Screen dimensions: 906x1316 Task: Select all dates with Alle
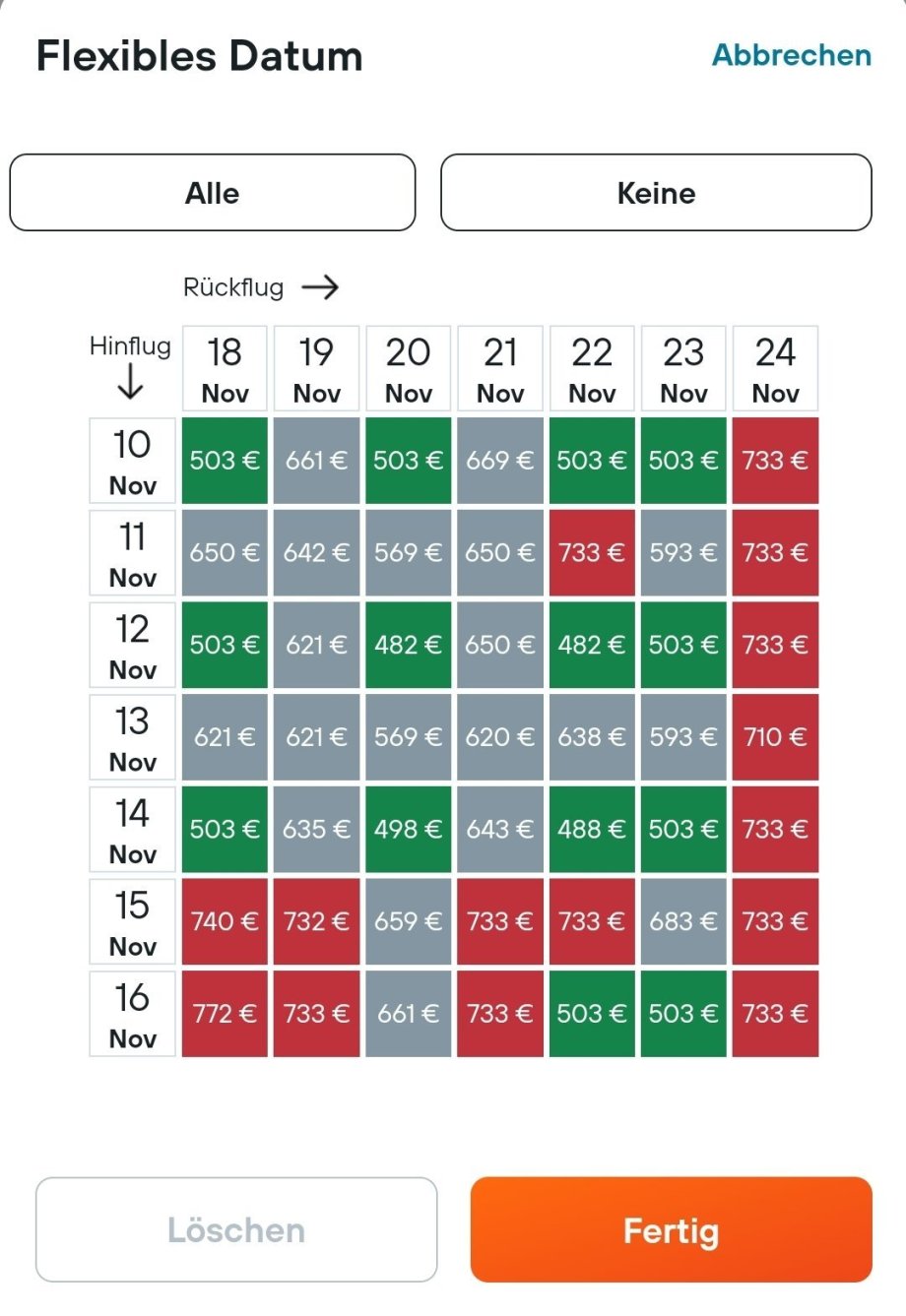[x=213, y=193]
